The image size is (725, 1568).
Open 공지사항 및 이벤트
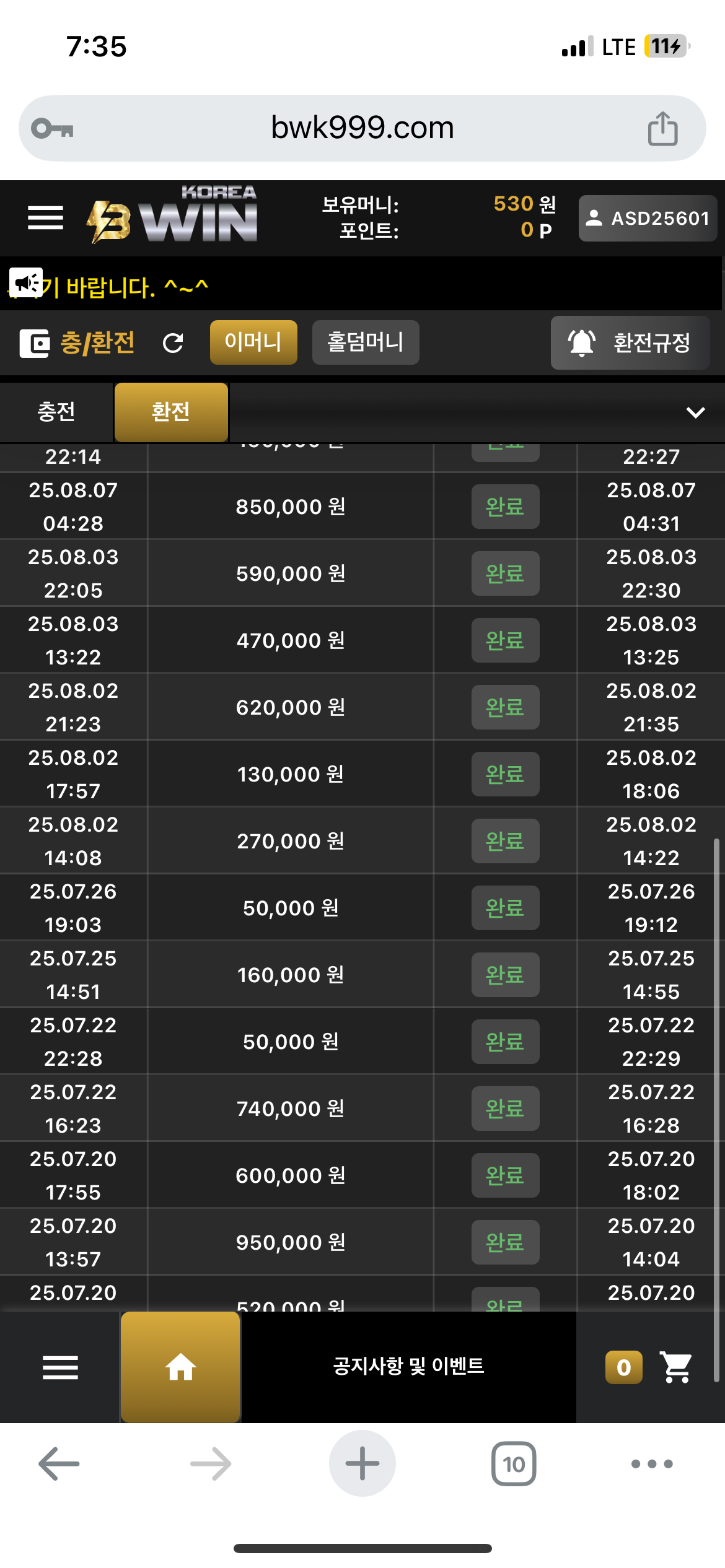click(x=408, y=1367)
